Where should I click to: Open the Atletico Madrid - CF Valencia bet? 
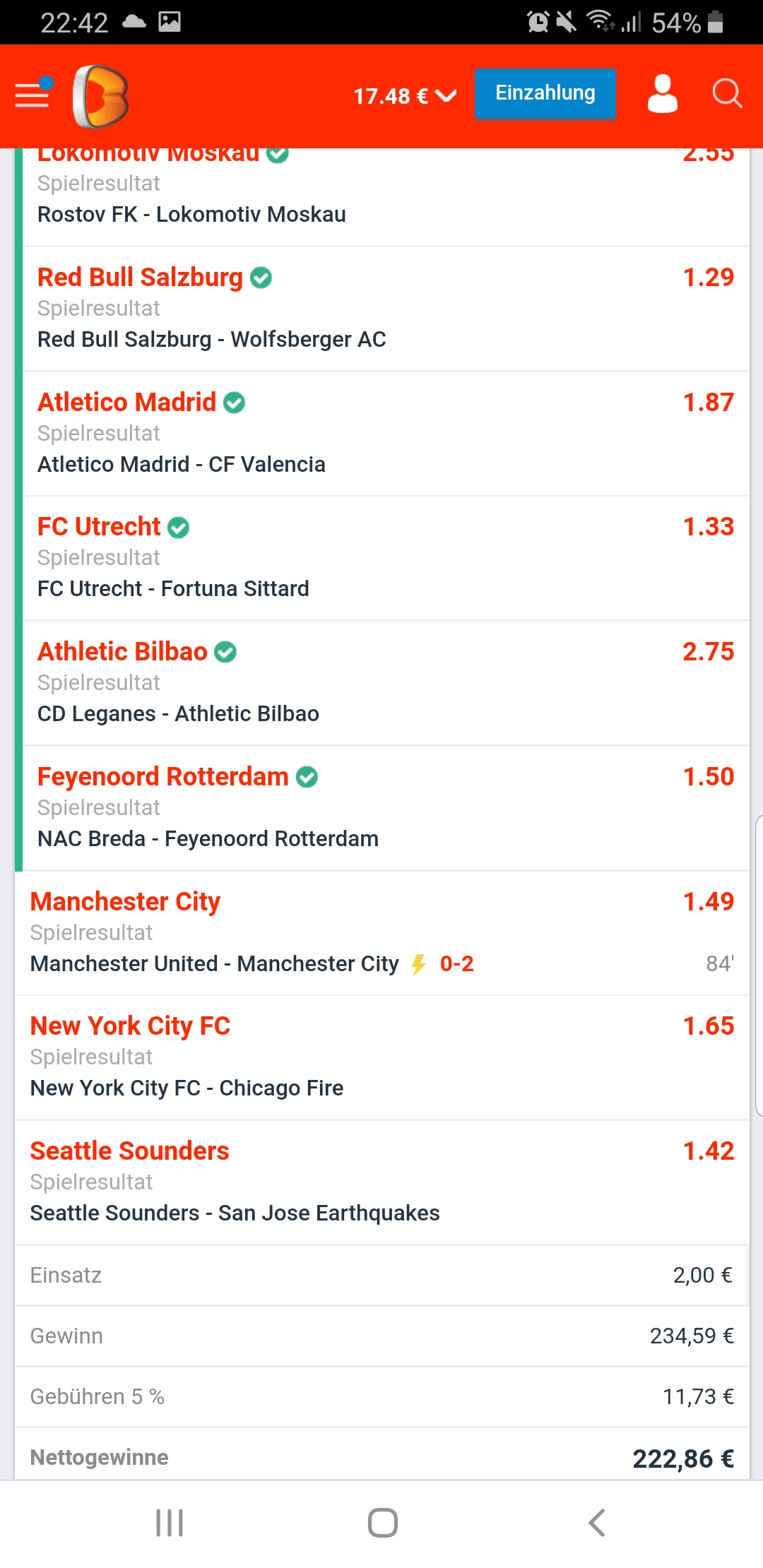pos(386,434)
